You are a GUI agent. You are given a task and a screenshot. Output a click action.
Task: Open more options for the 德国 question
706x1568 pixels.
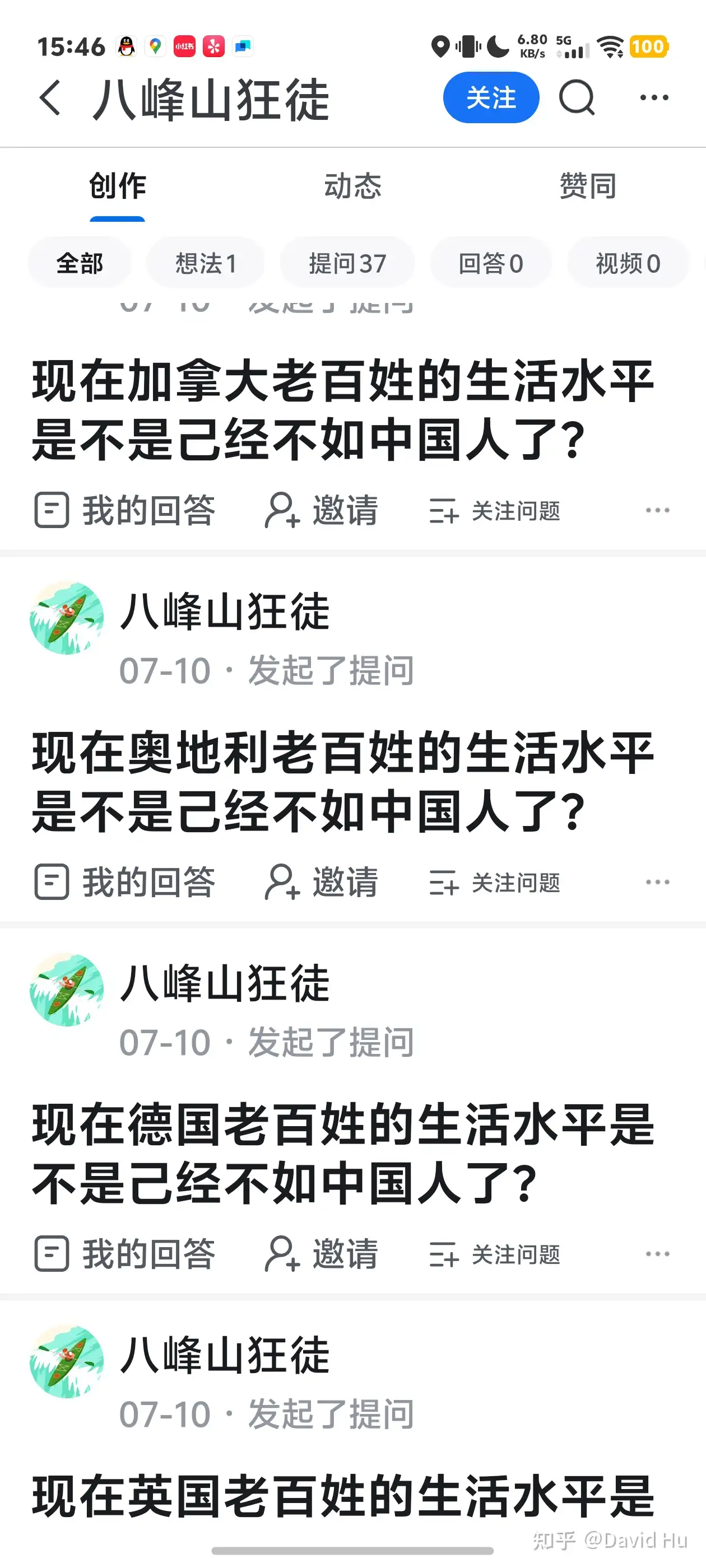click(x=657, y=1254)
